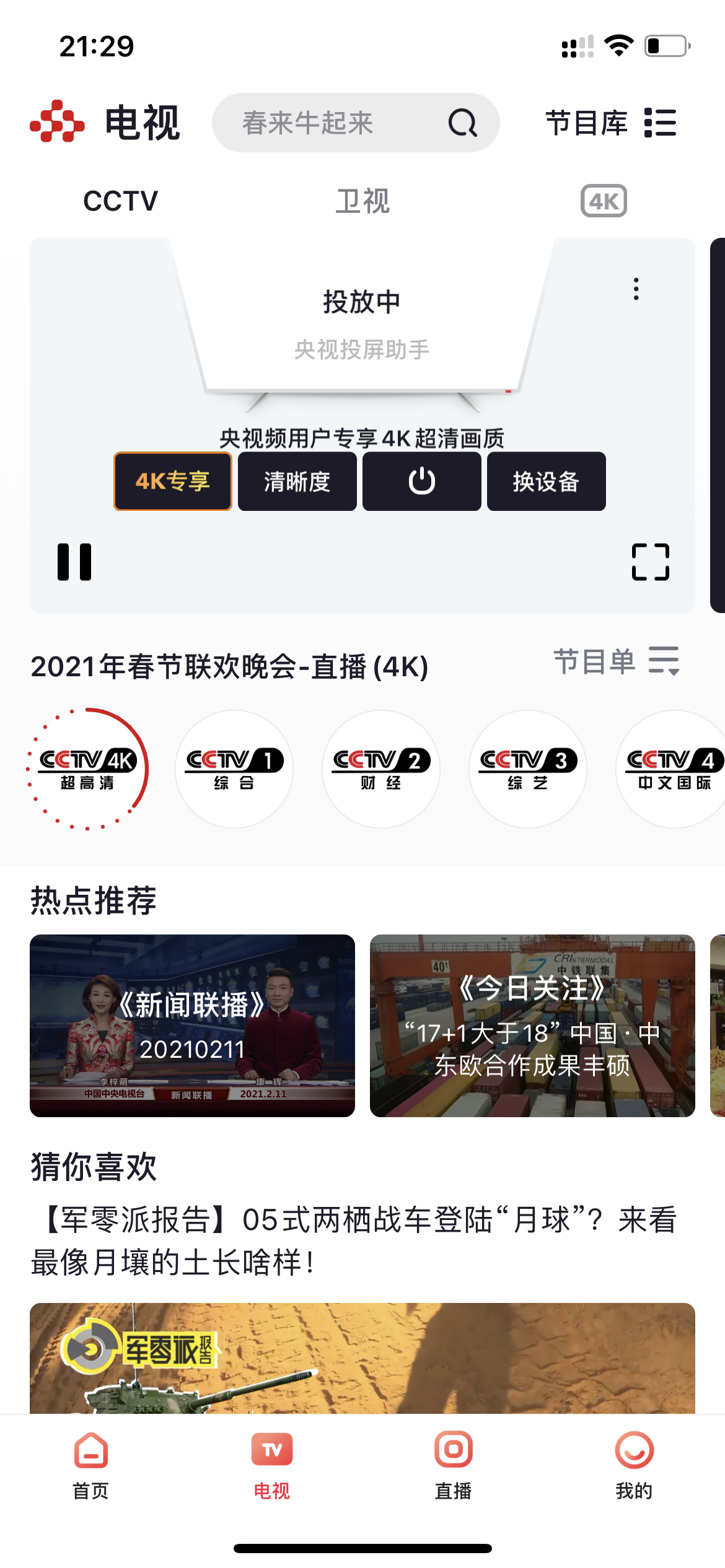Image resolution: width=725 pixels, height=1568 pixels.
Task: Open the search box with 春来牛起来
Action: [354, 123]
